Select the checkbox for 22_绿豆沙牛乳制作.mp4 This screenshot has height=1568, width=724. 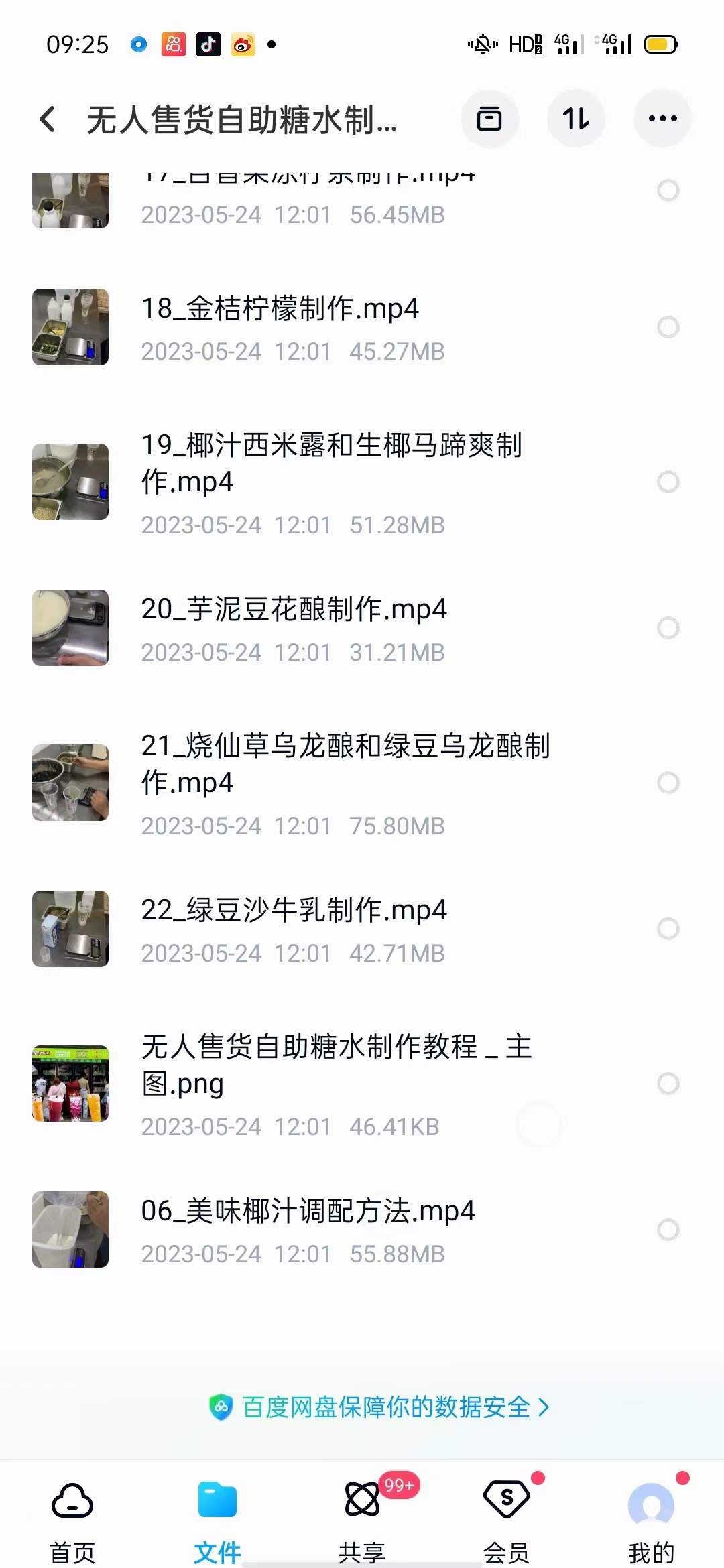click(x=668, y=929)
